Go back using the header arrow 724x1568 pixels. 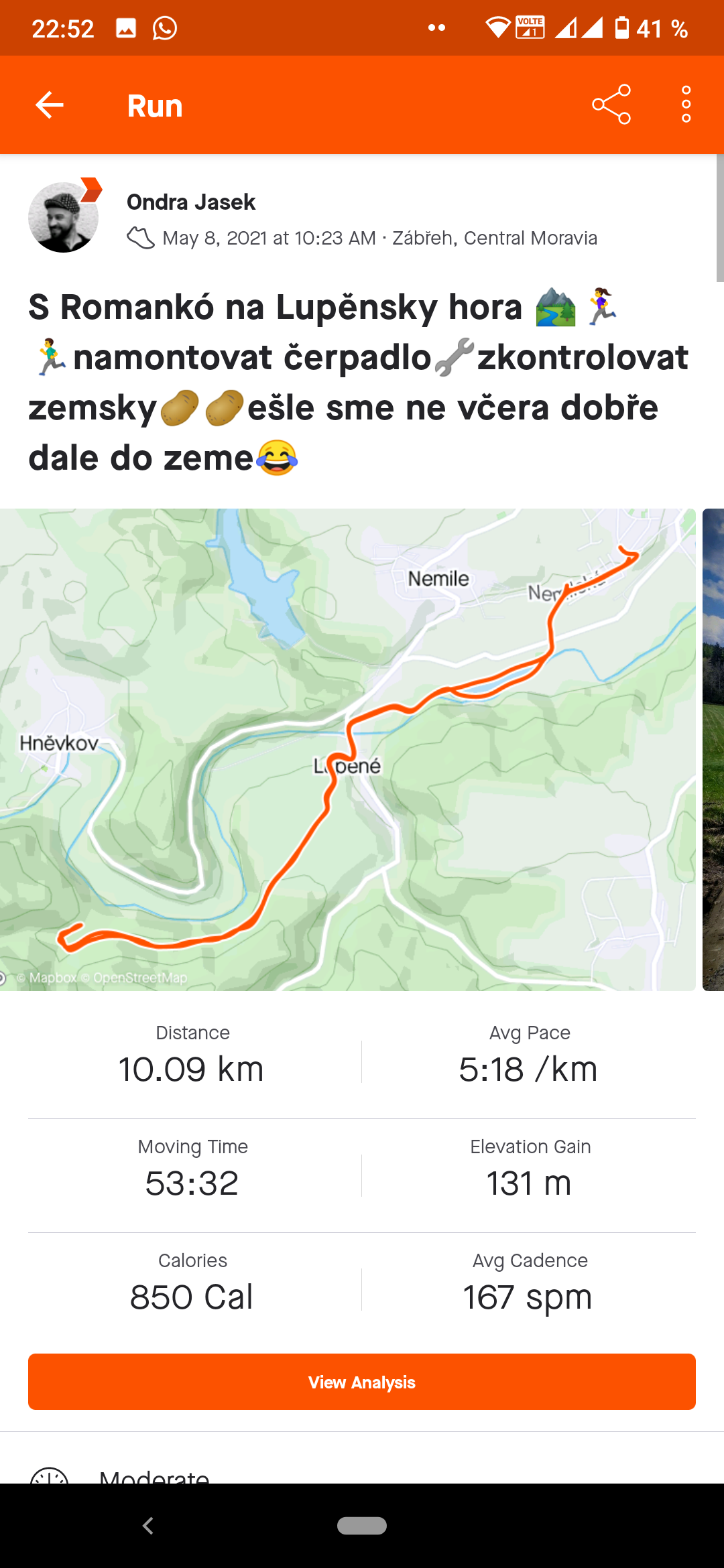(49, 105)
